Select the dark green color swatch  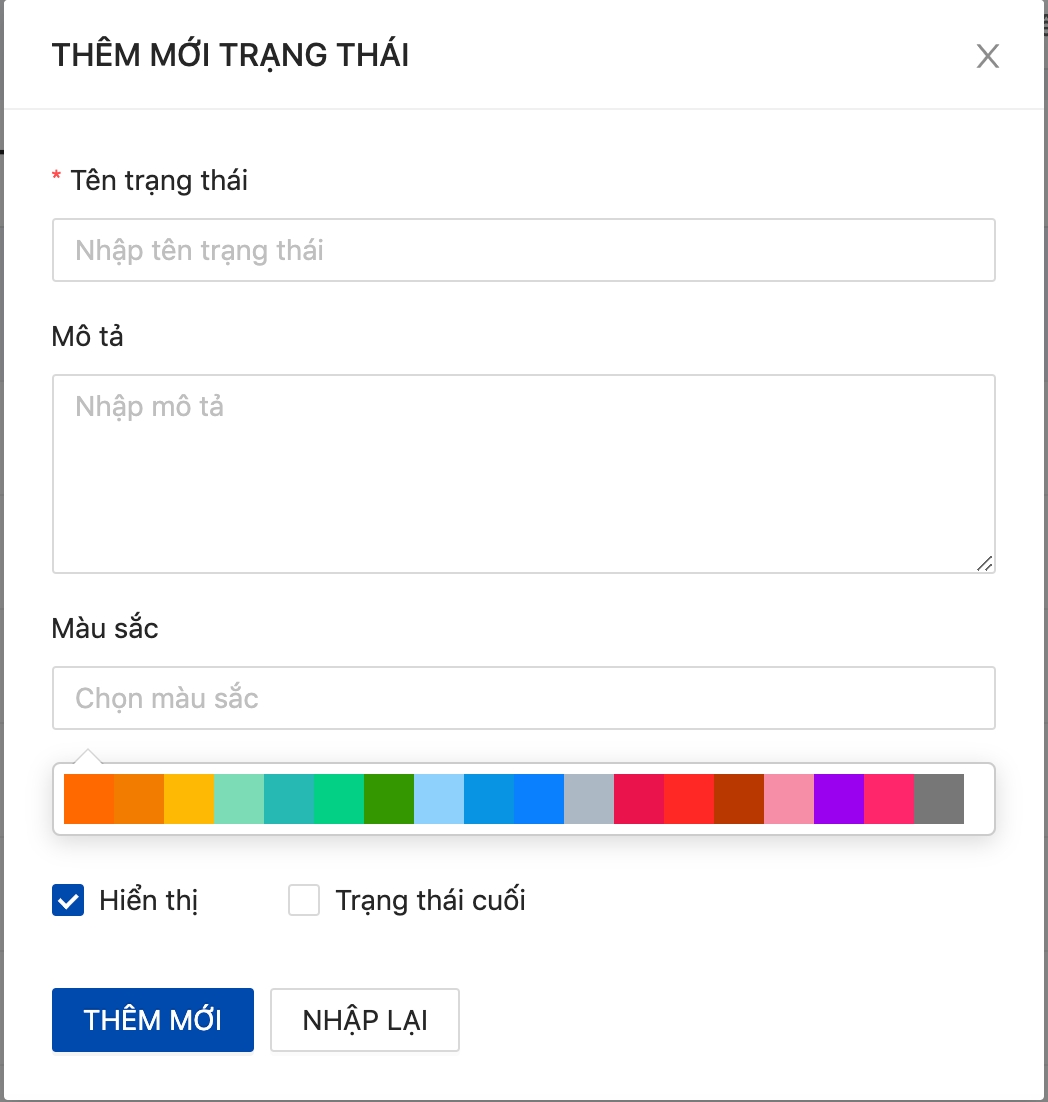pyautogui.click(x=389, y=799)
